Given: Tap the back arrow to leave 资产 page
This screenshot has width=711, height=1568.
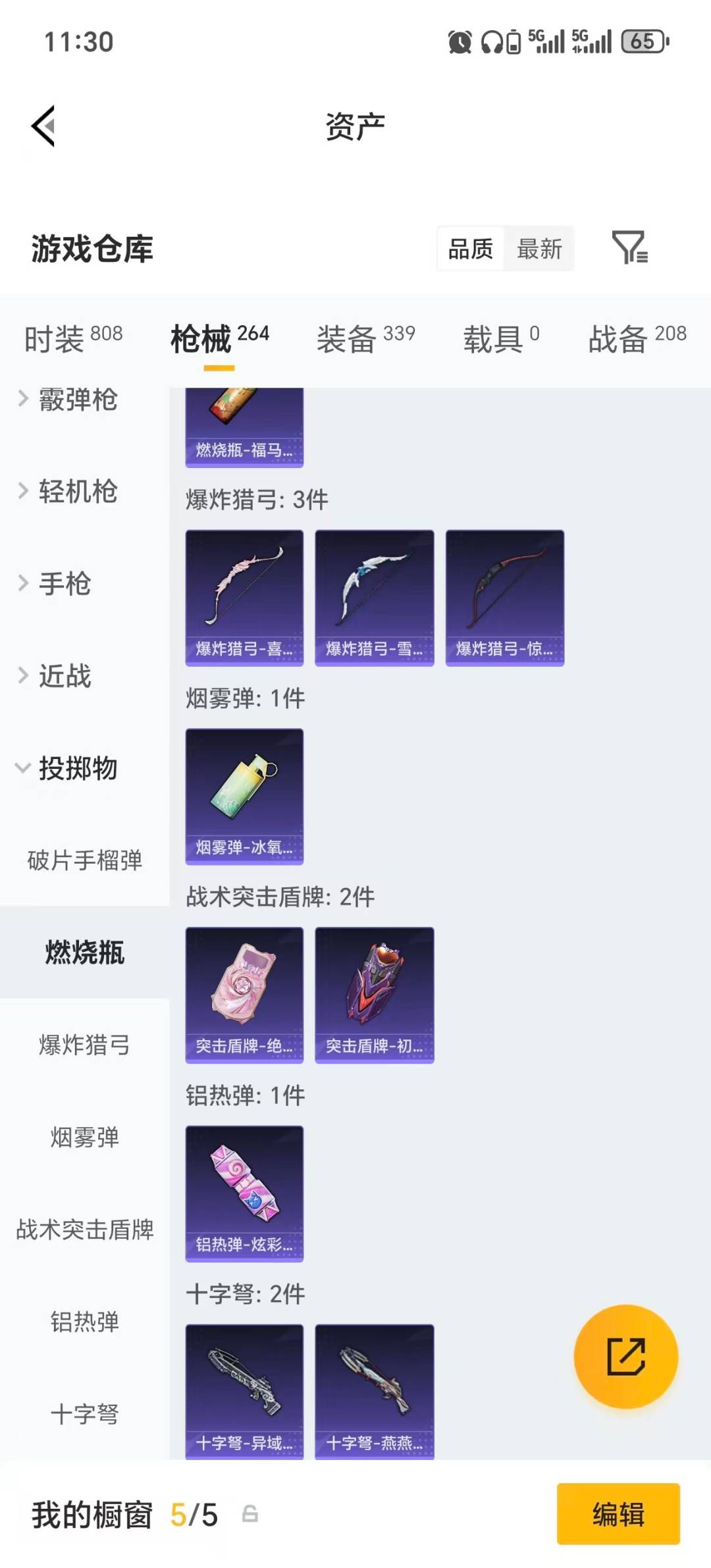Looking at the screenshot, I should (x=43, y=126).
